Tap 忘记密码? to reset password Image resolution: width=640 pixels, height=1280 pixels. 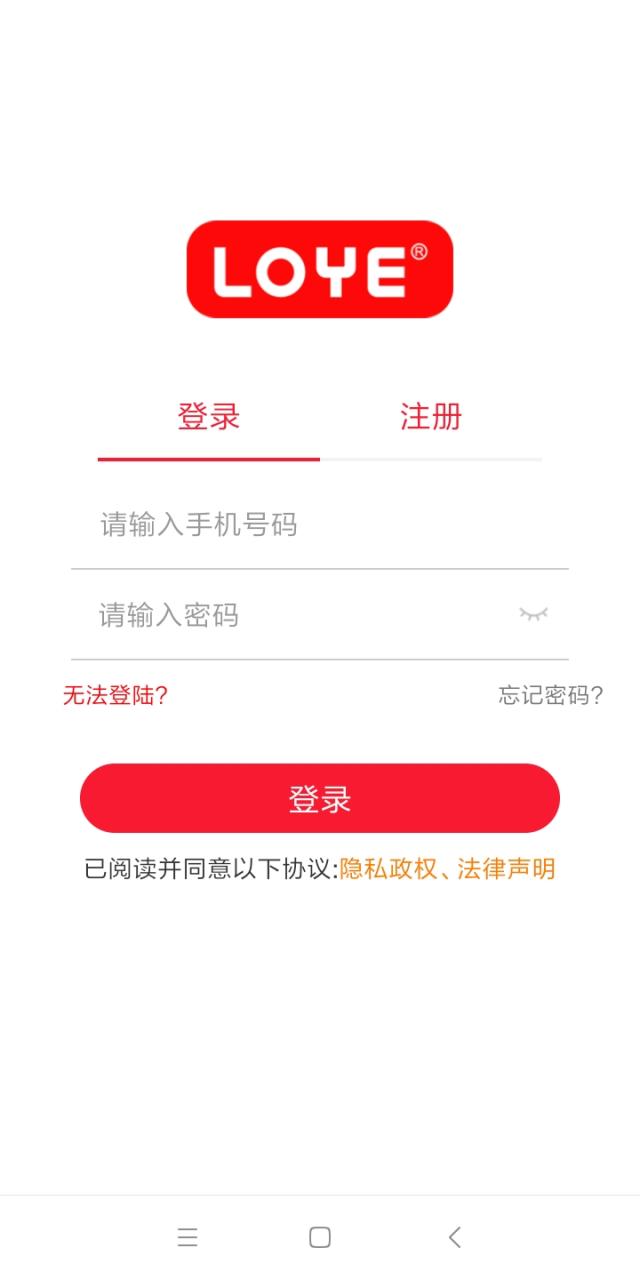point(551,696)
